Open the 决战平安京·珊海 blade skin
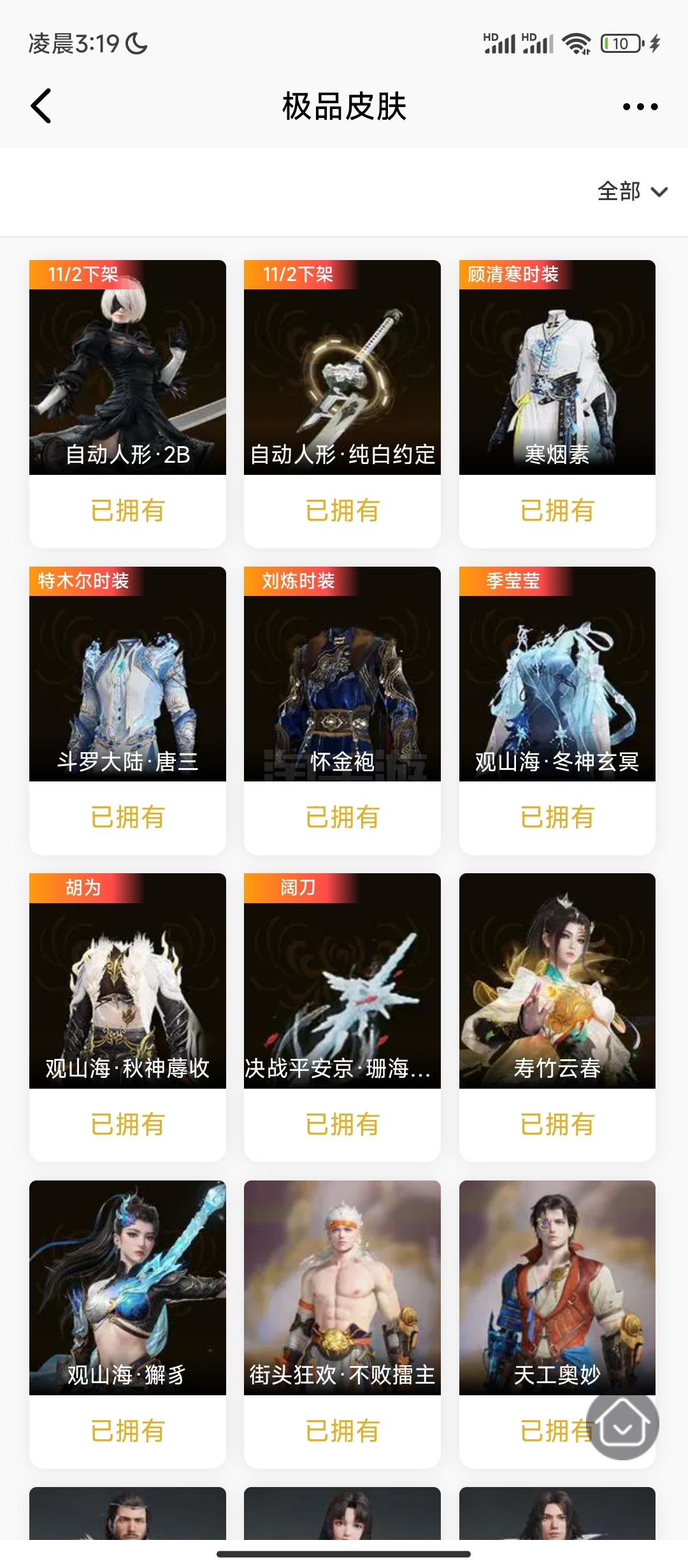 (x=342, y=1017)
